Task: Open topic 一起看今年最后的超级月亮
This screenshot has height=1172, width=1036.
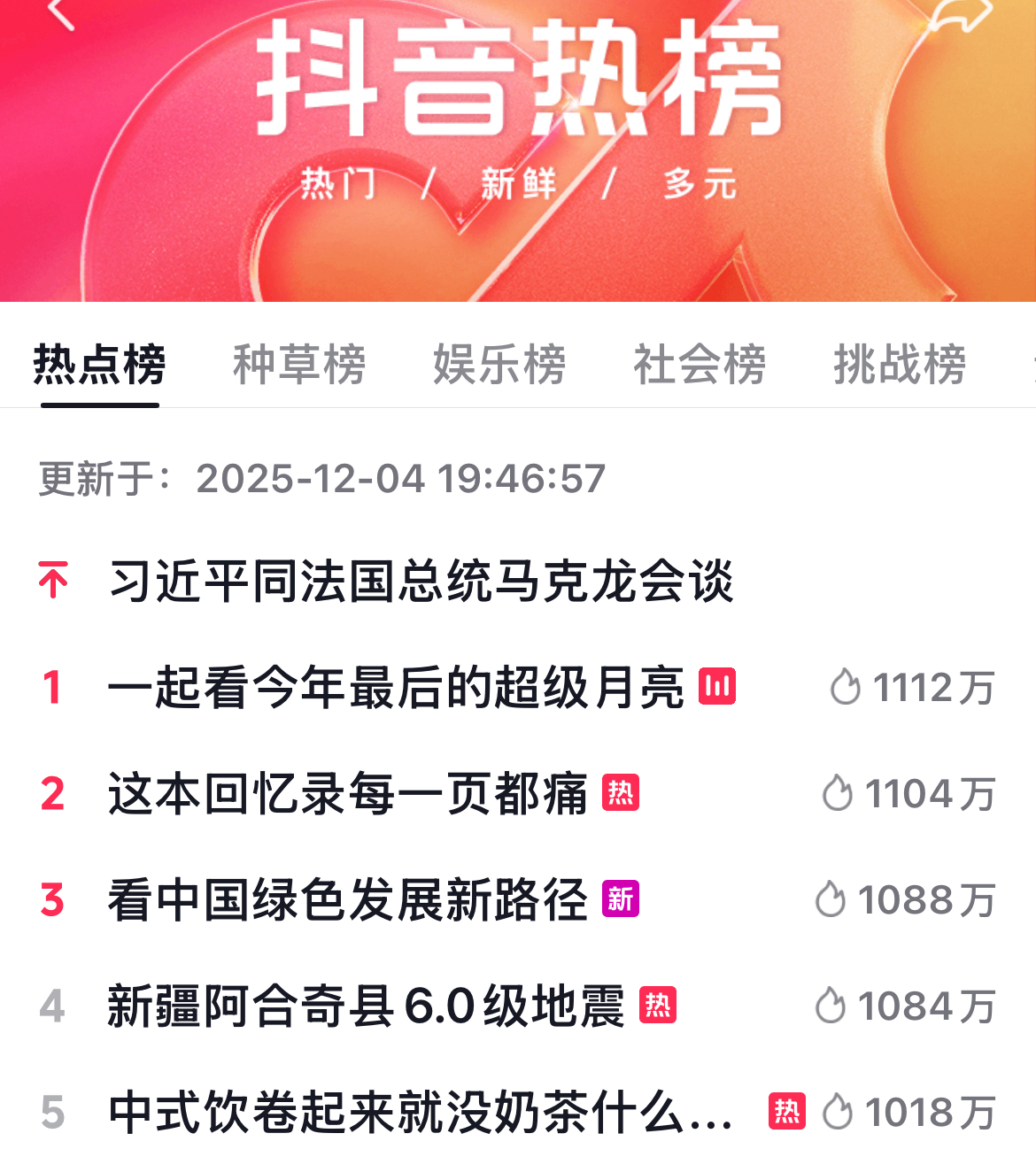Action: (396, 688)
